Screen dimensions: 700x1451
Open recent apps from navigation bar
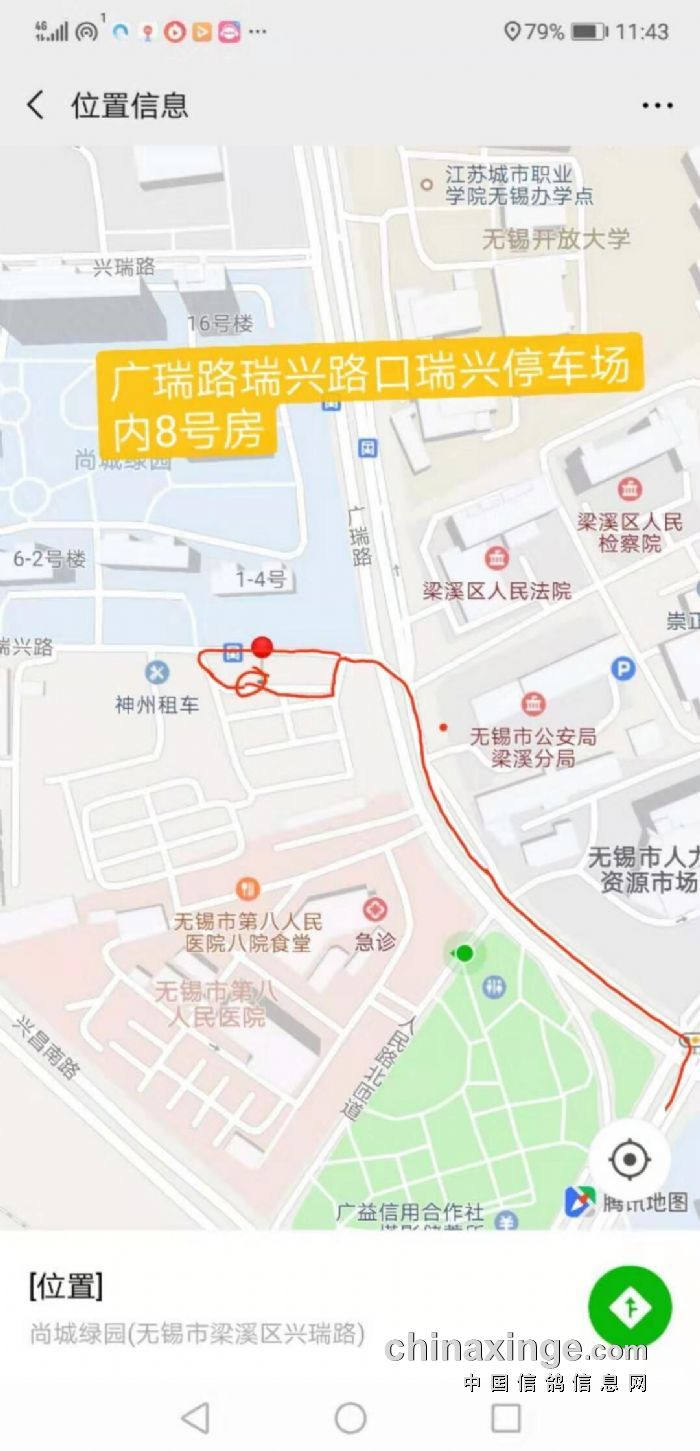(x=506, y=1417)
